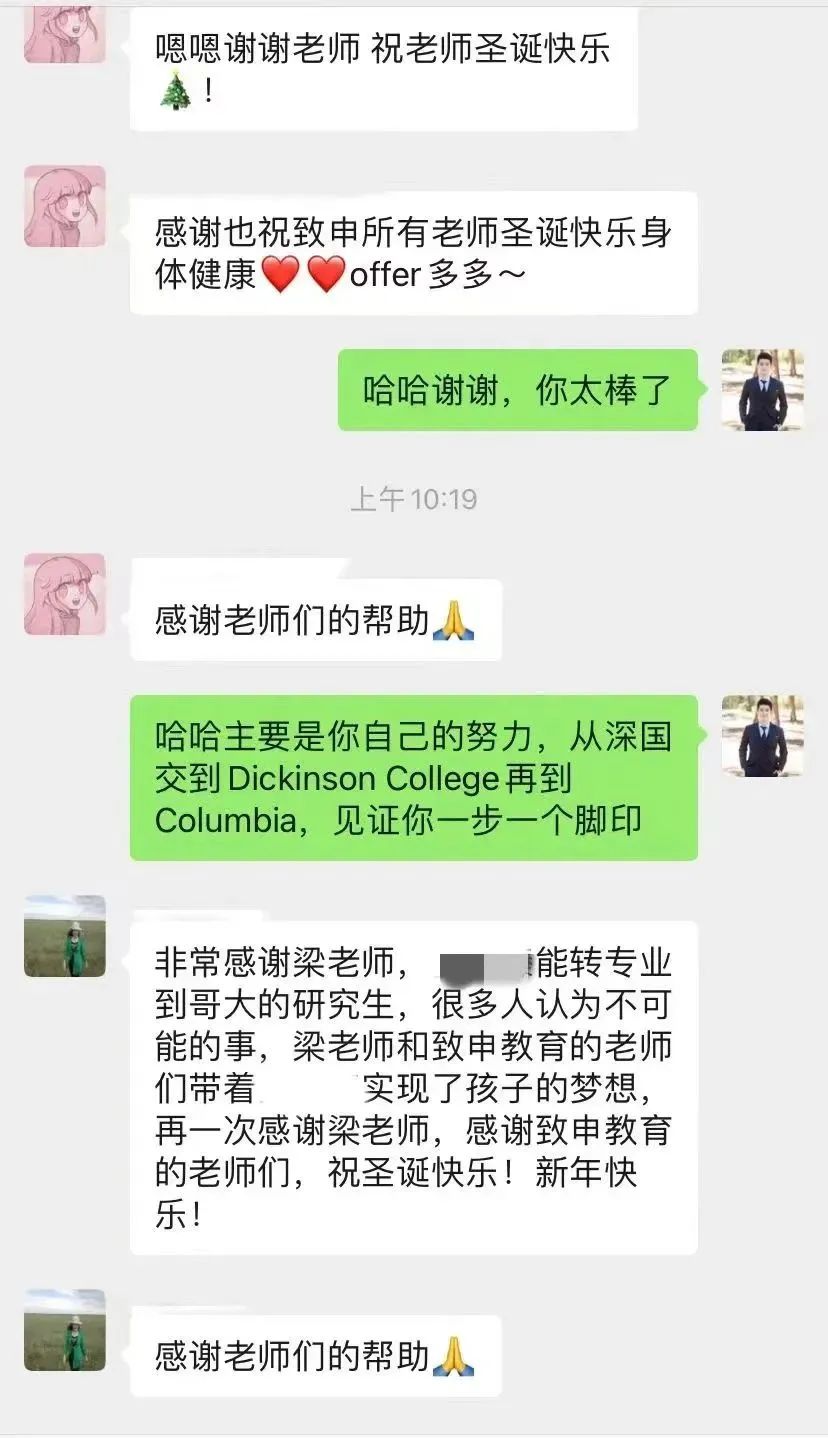Open pink anime avatar beside the offer多多 message
Image resolution: width=828 pixels, height=1438 pixels.
pyautogui.click(x=64, y=206)
